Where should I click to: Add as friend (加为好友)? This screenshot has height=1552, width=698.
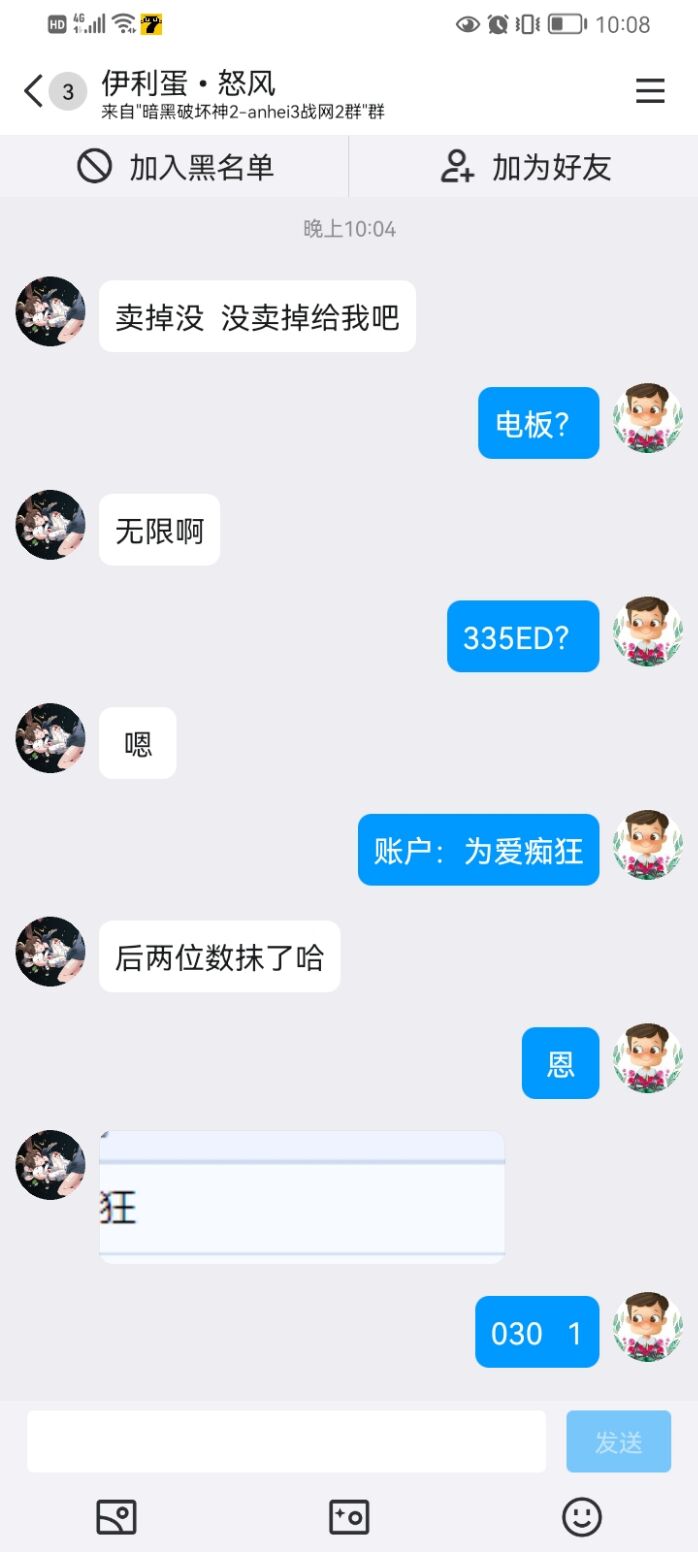point(525,166)
